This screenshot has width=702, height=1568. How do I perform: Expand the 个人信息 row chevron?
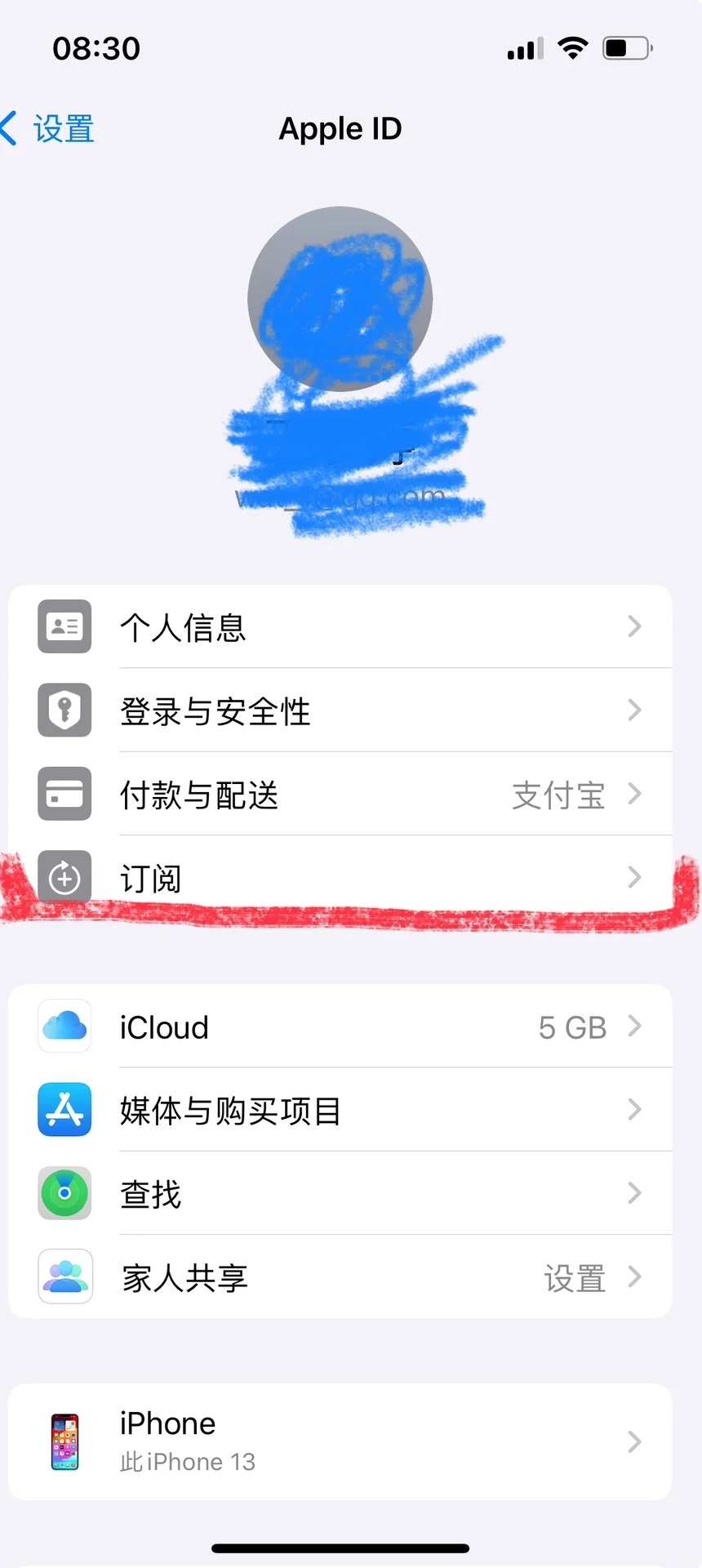coord(635,626)
